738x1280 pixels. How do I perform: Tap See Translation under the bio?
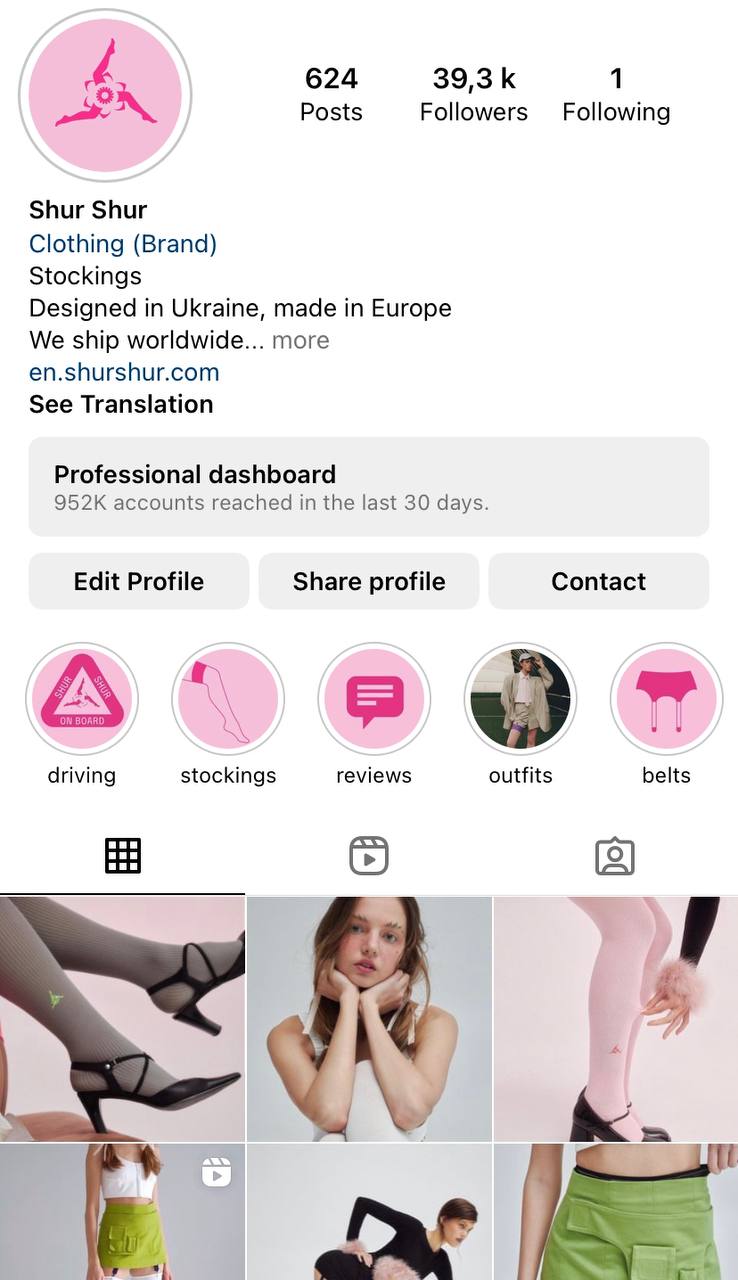121,404
